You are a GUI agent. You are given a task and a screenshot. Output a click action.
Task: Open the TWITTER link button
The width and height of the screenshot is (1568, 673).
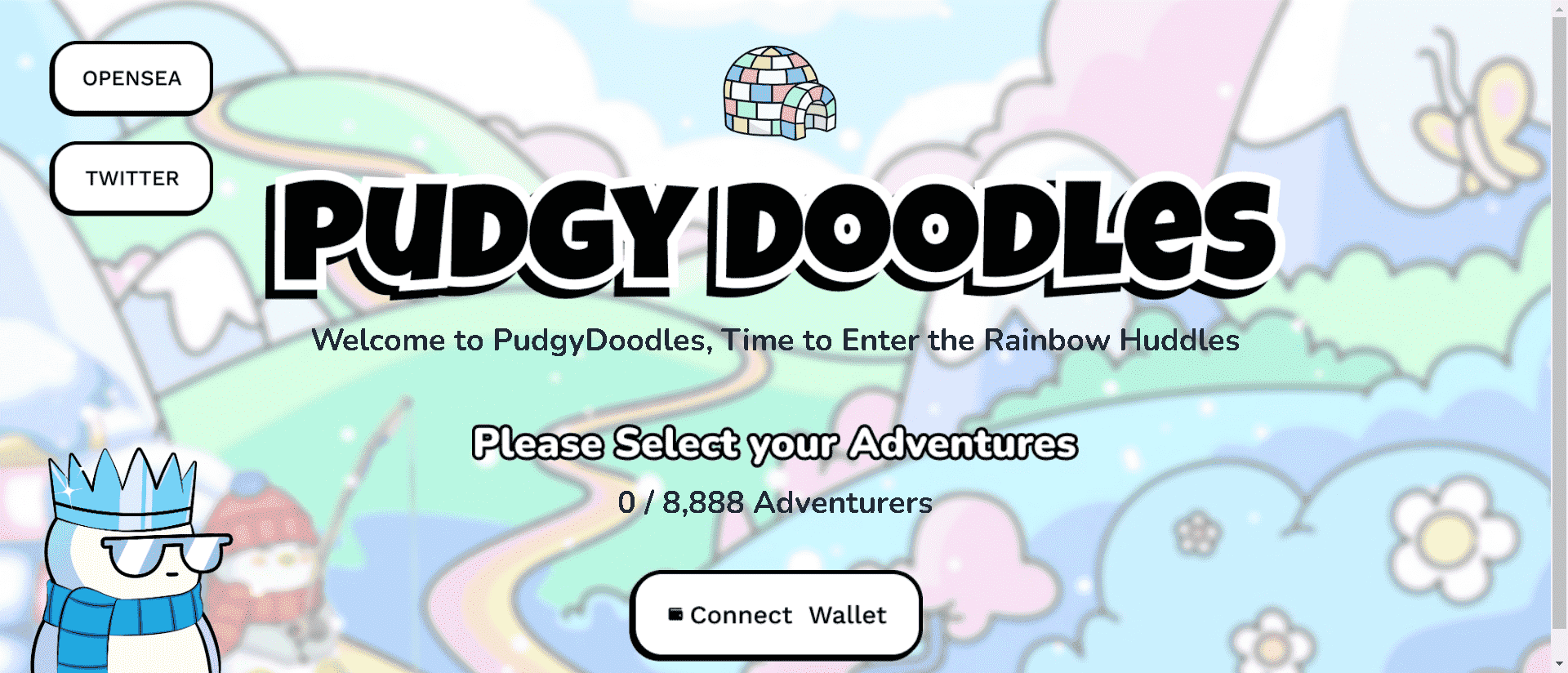pos(131,178)
